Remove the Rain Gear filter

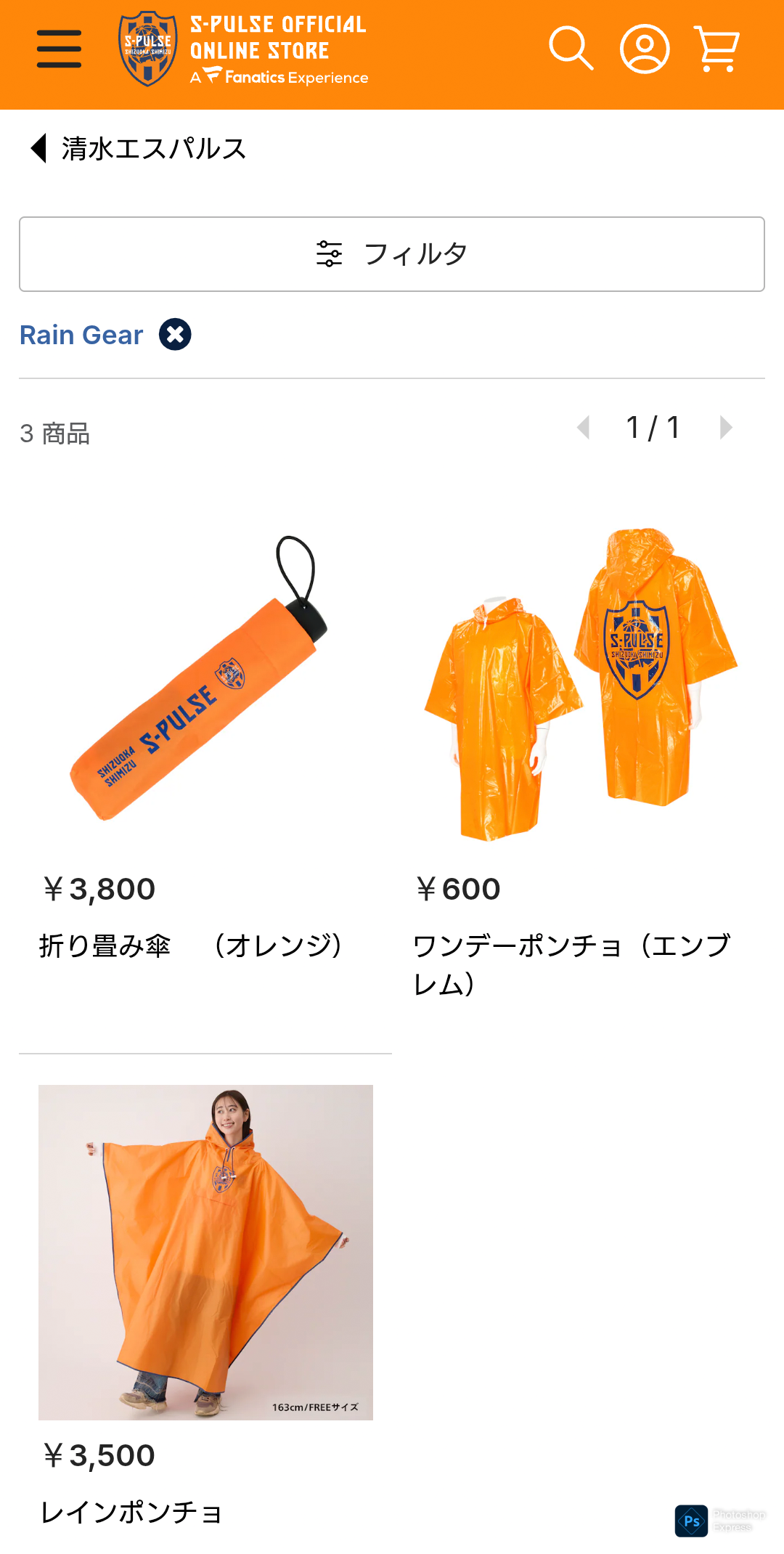175,335
